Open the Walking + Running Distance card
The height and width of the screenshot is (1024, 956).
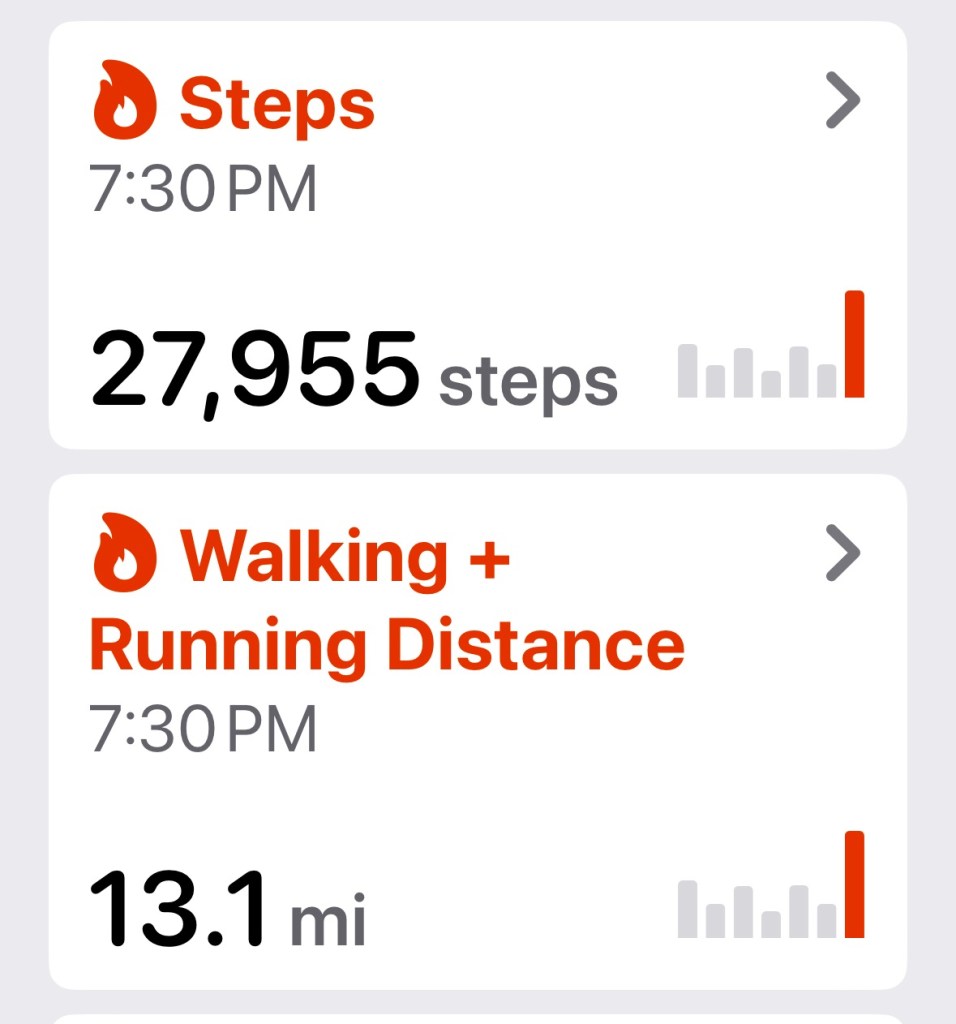(477, 730)
